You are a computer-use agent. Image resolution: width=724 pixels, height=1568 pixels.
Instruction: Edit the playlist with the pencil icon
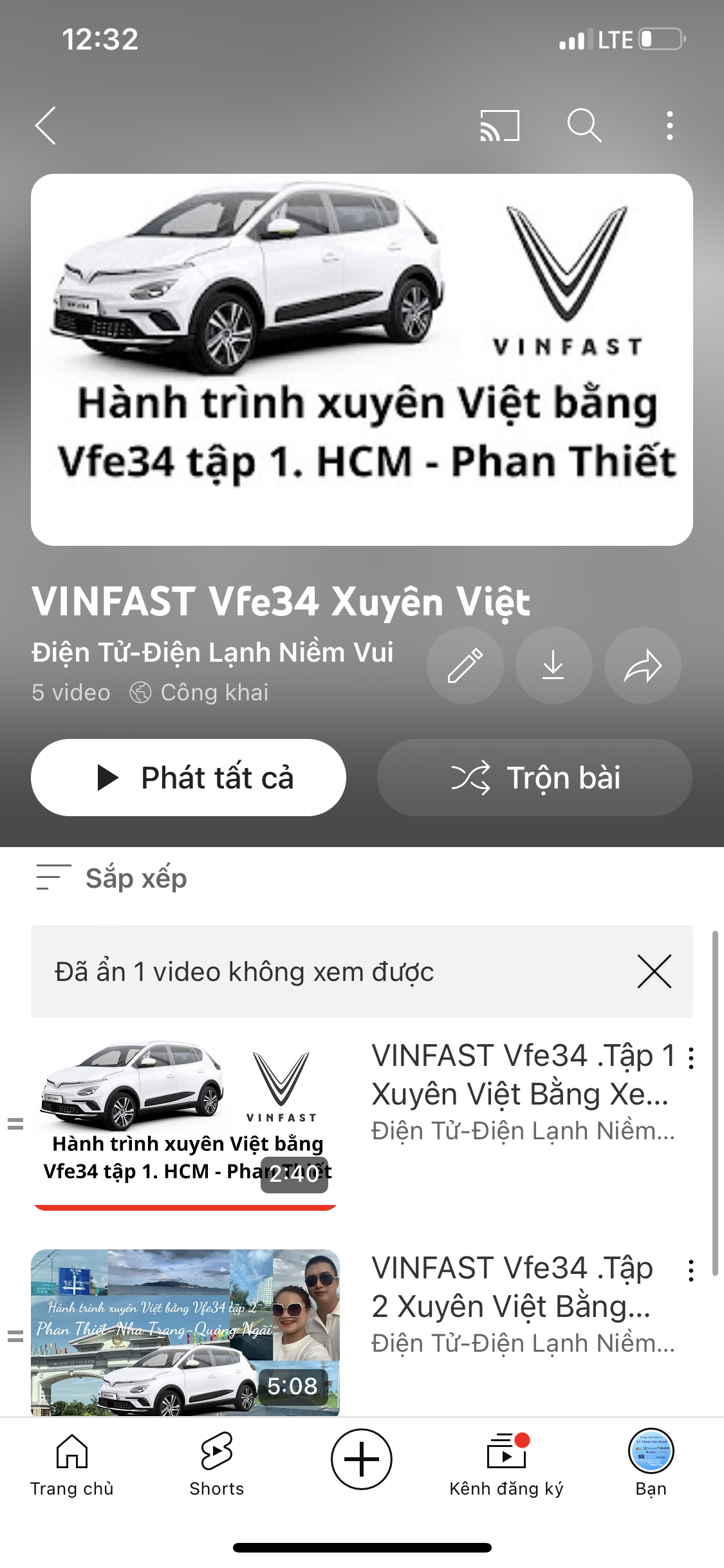pos(465,666)
